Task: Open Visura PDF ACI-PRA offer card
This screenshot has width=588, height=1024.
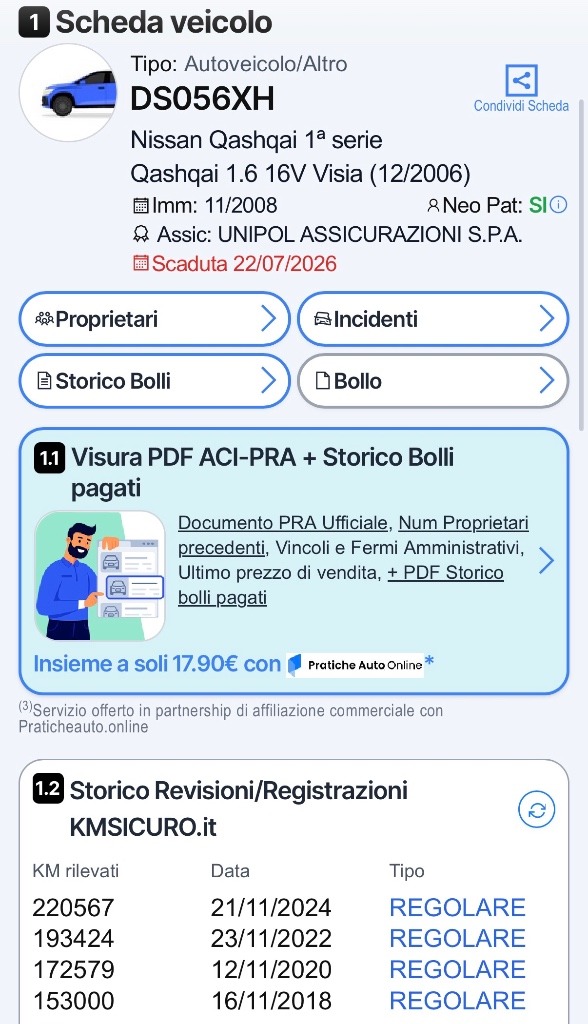Action: (294, 561)
